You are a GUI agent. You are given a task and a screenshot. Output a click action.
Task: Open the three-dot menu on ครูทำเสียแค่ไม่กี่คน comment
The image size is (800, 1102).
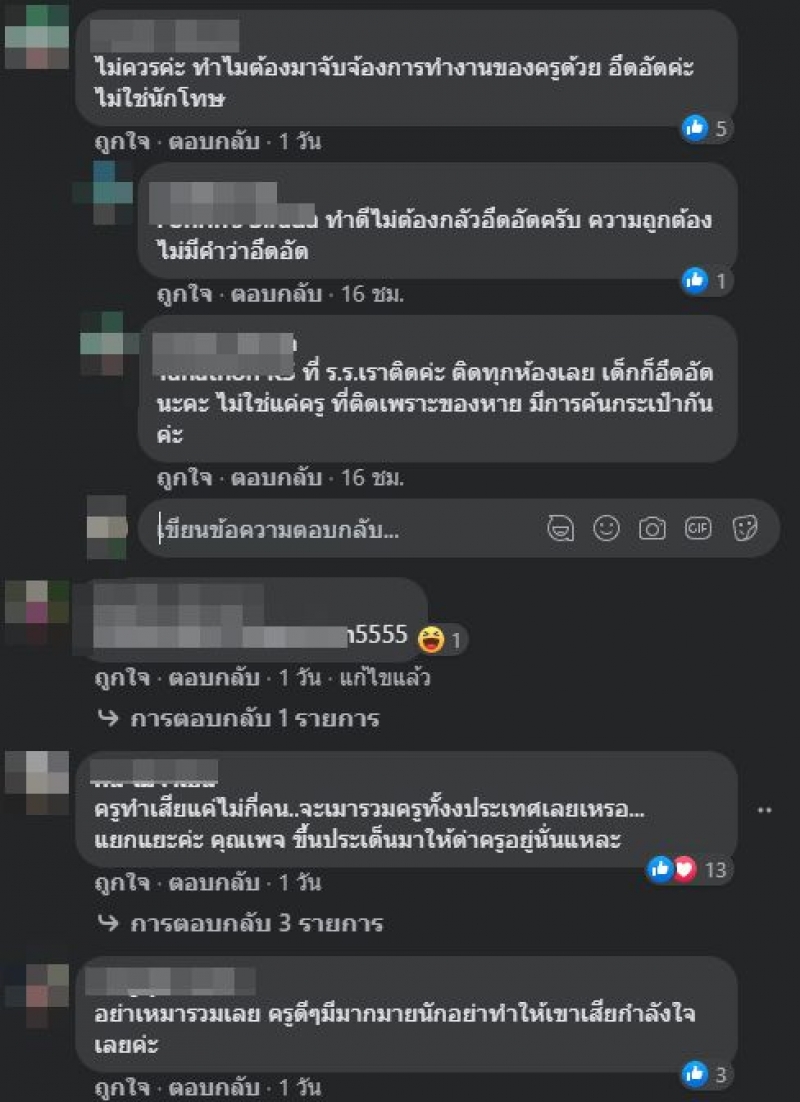tap(765, 809)
